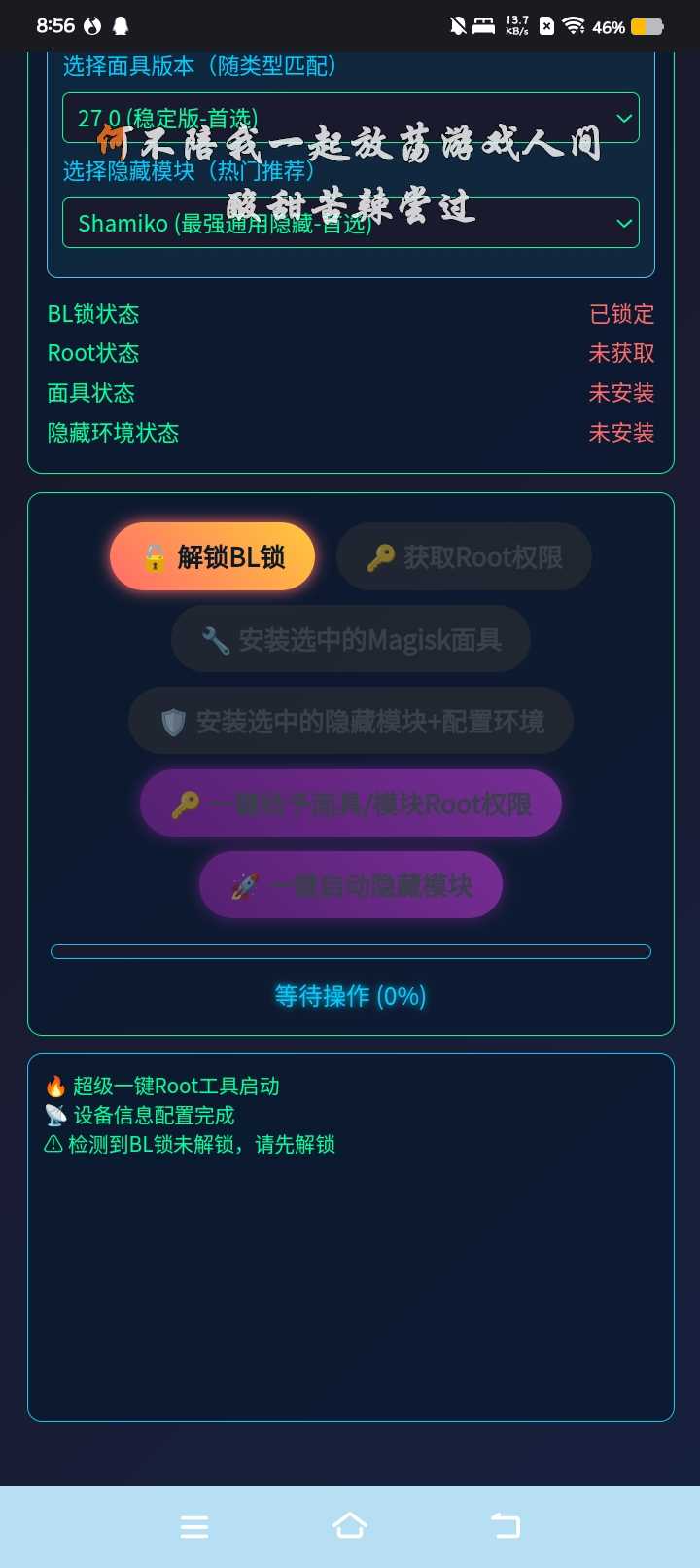Open recent apps from navigation bar
This screenshot has height=1568, width=700.
click(194, 1526)
